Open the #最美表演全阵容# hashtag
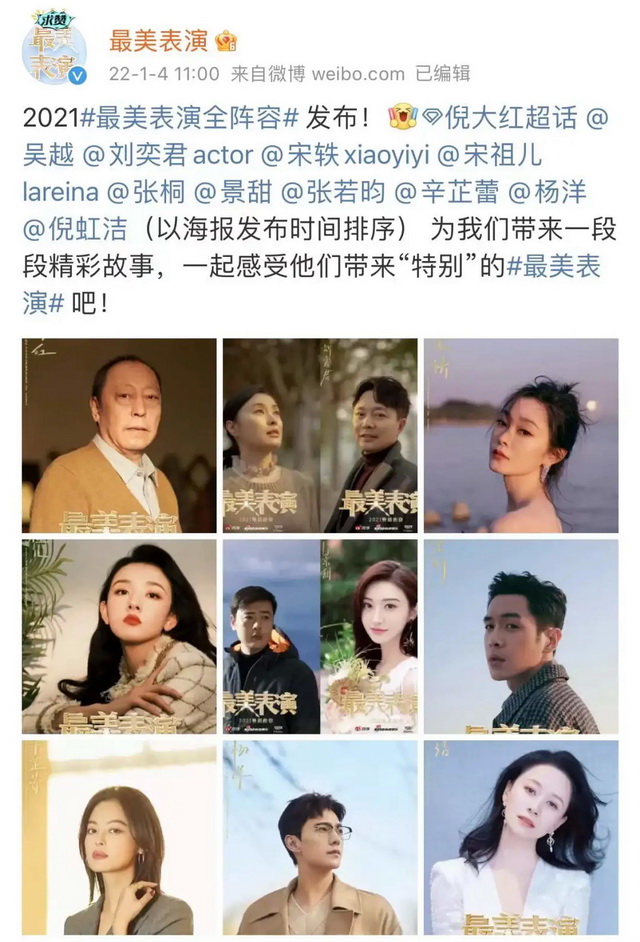Image resolution: width=640 pixels, height=942 pixels. tap(186, 117)
